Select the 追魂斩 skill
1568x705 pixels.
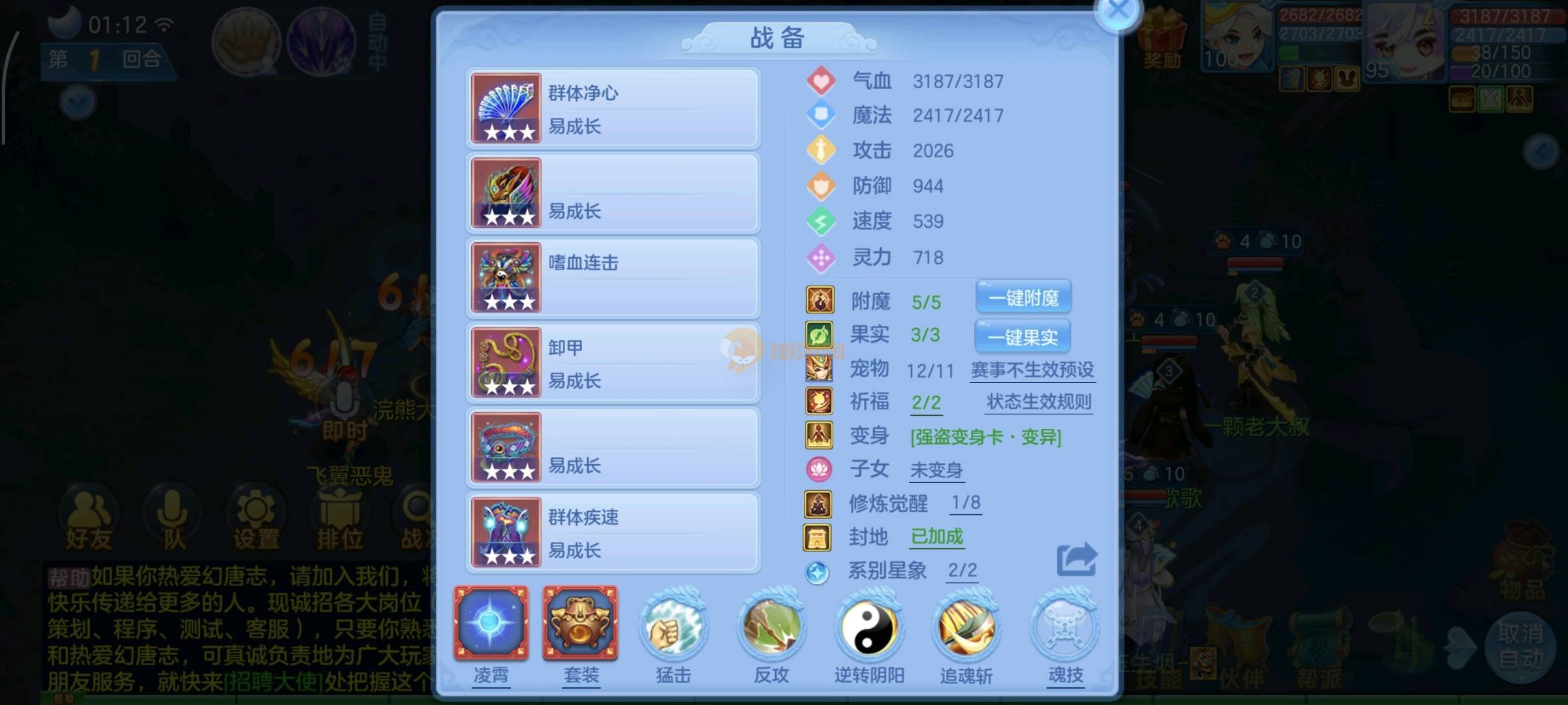(x=966, y=628)
